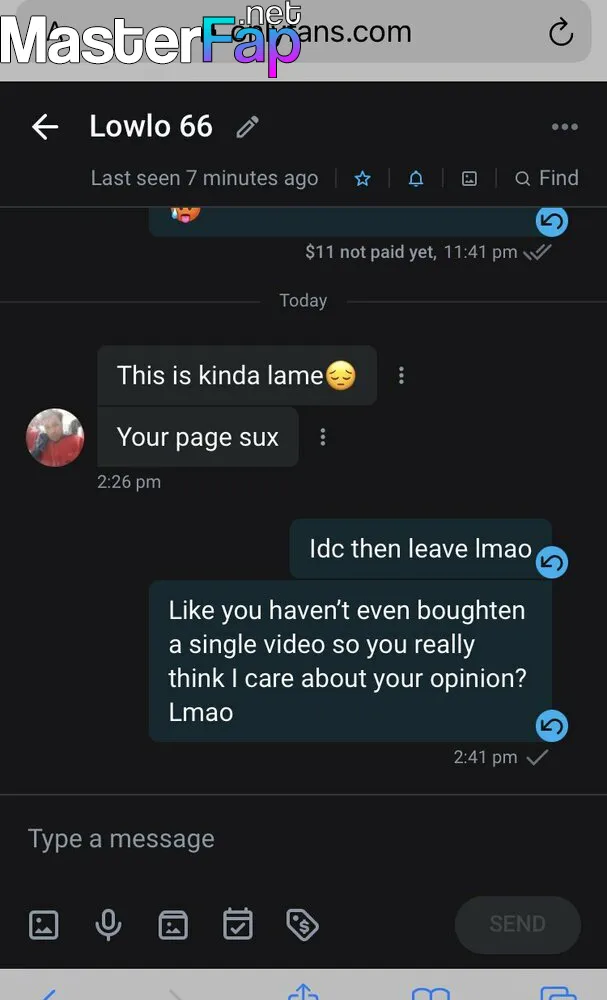The height and width of the screenshot is (1000, 607).
Task: View the sender's profile picture
Action: pyautogui.click(x=55, y=438)
